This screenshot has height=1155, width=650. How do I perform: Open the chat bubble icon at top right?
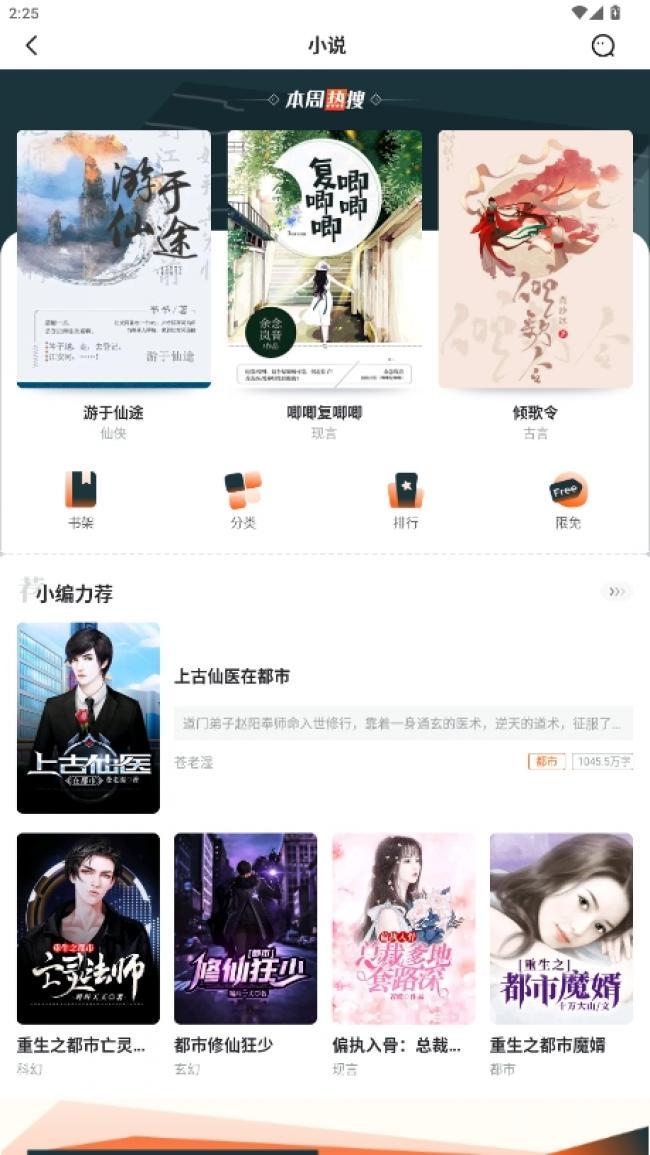[603, 46]
